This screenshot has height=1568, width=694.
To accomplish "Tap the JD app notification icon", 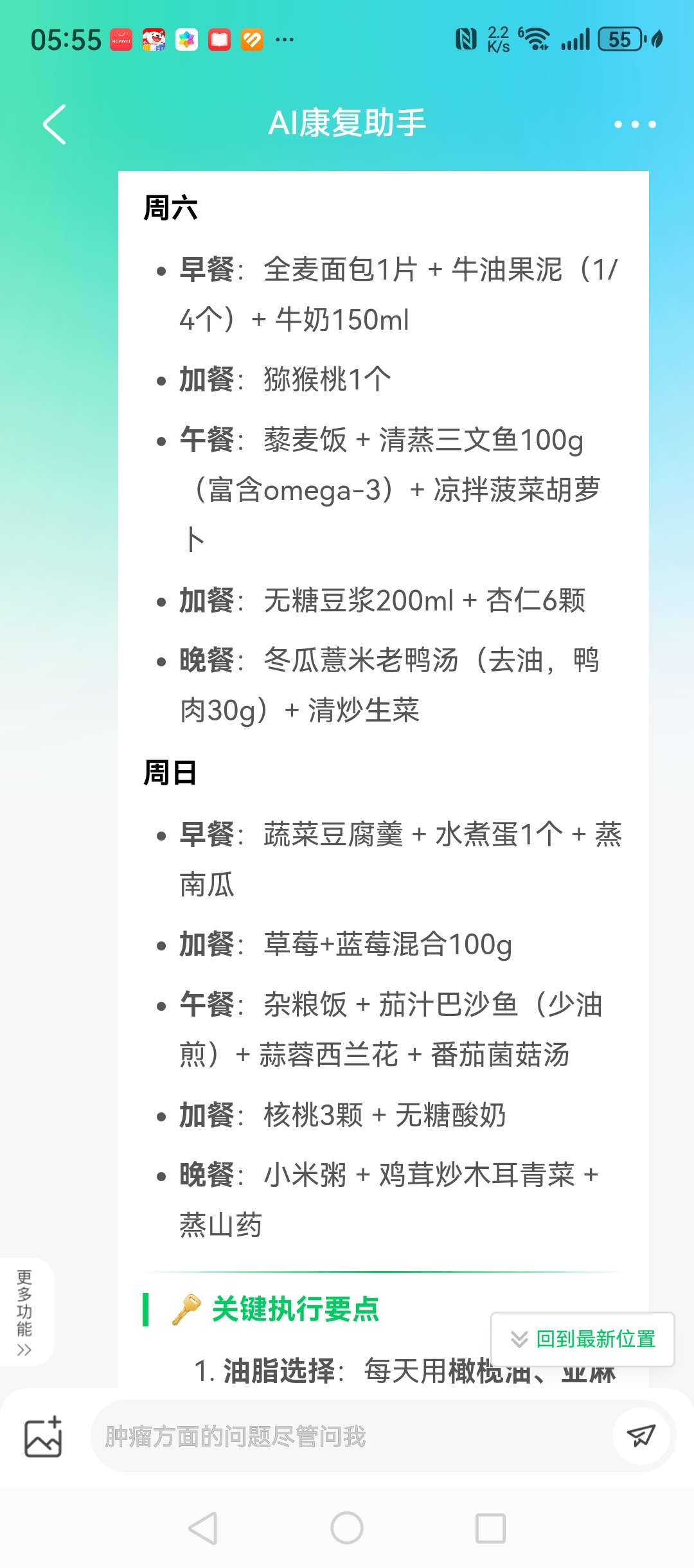I will click(x=154, y=40).
